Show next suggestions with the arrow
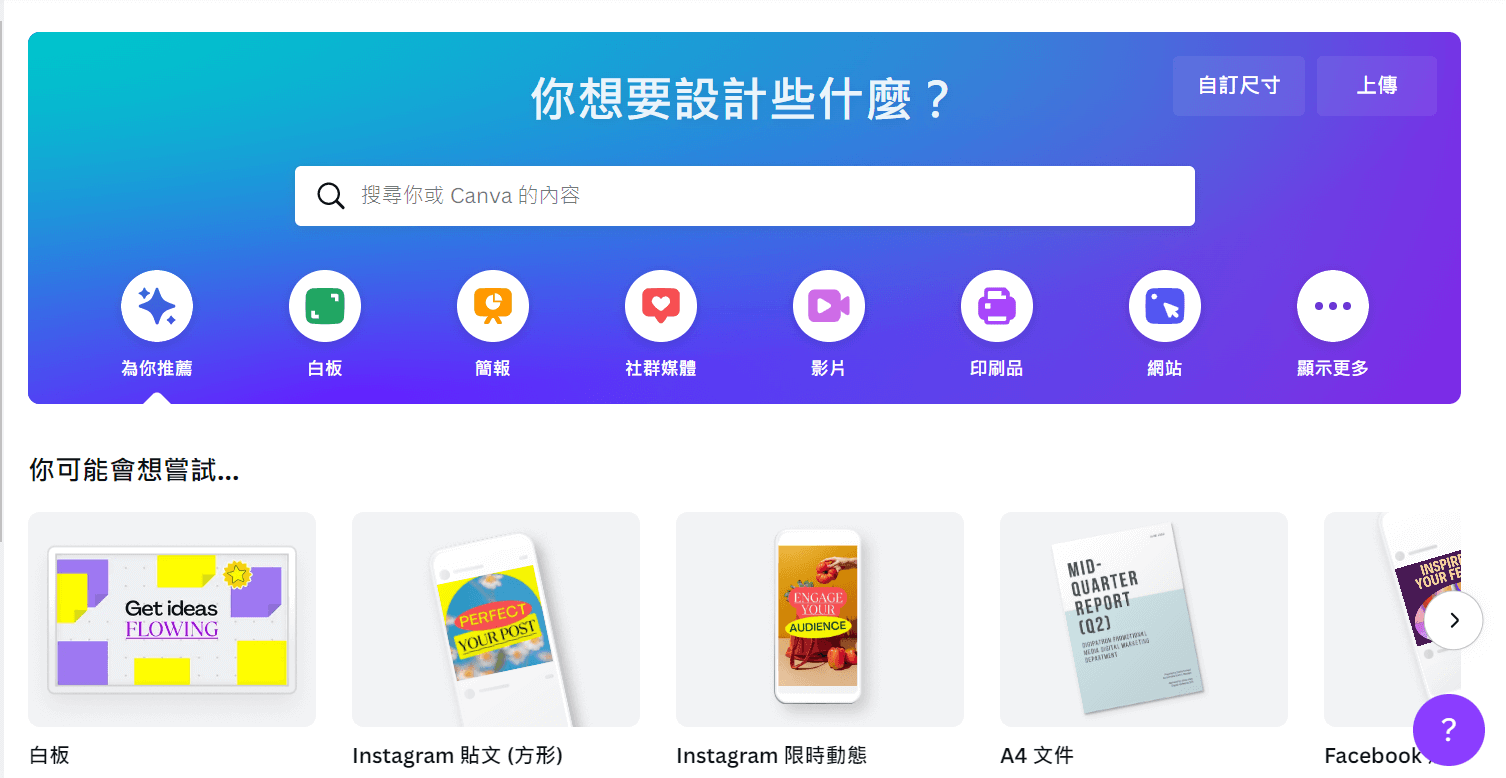The image size is (1506, 778). 1454,620
